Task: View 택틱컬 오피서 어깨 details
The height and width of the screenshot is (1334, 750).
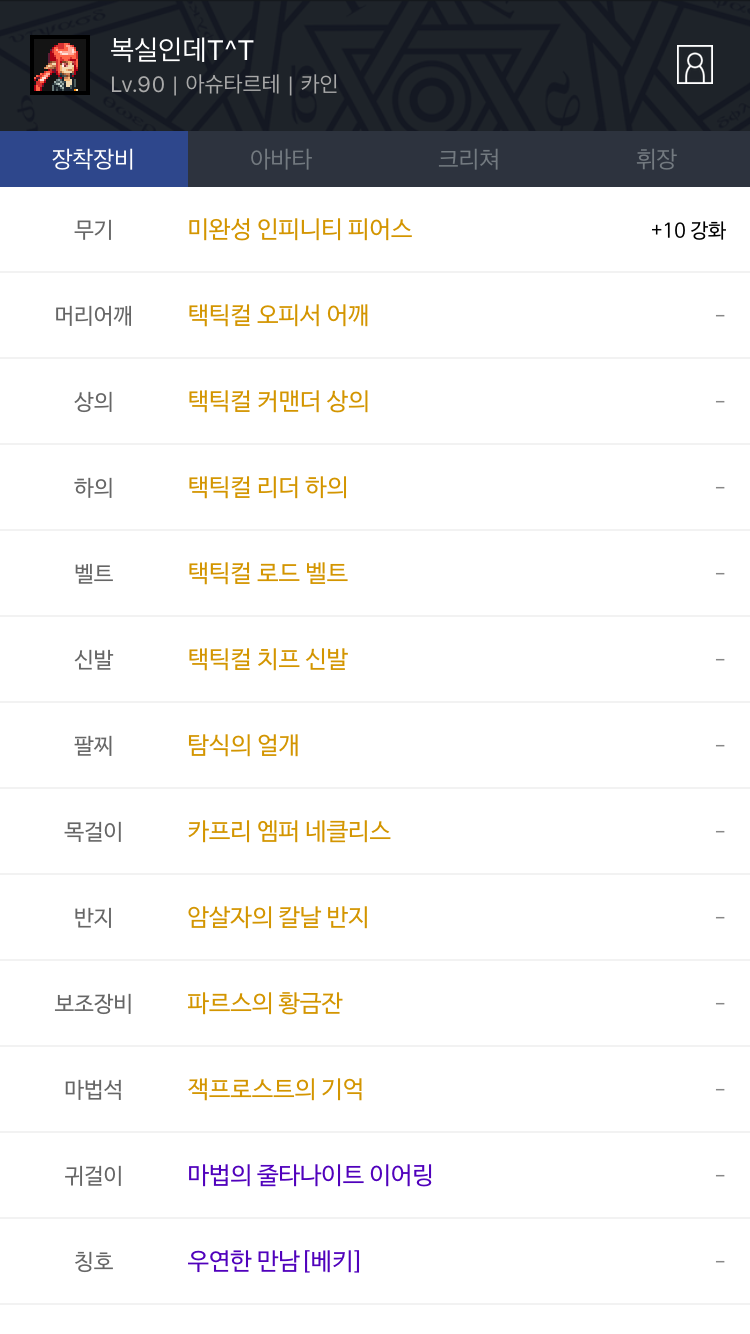Action: (x=278, y=315)
